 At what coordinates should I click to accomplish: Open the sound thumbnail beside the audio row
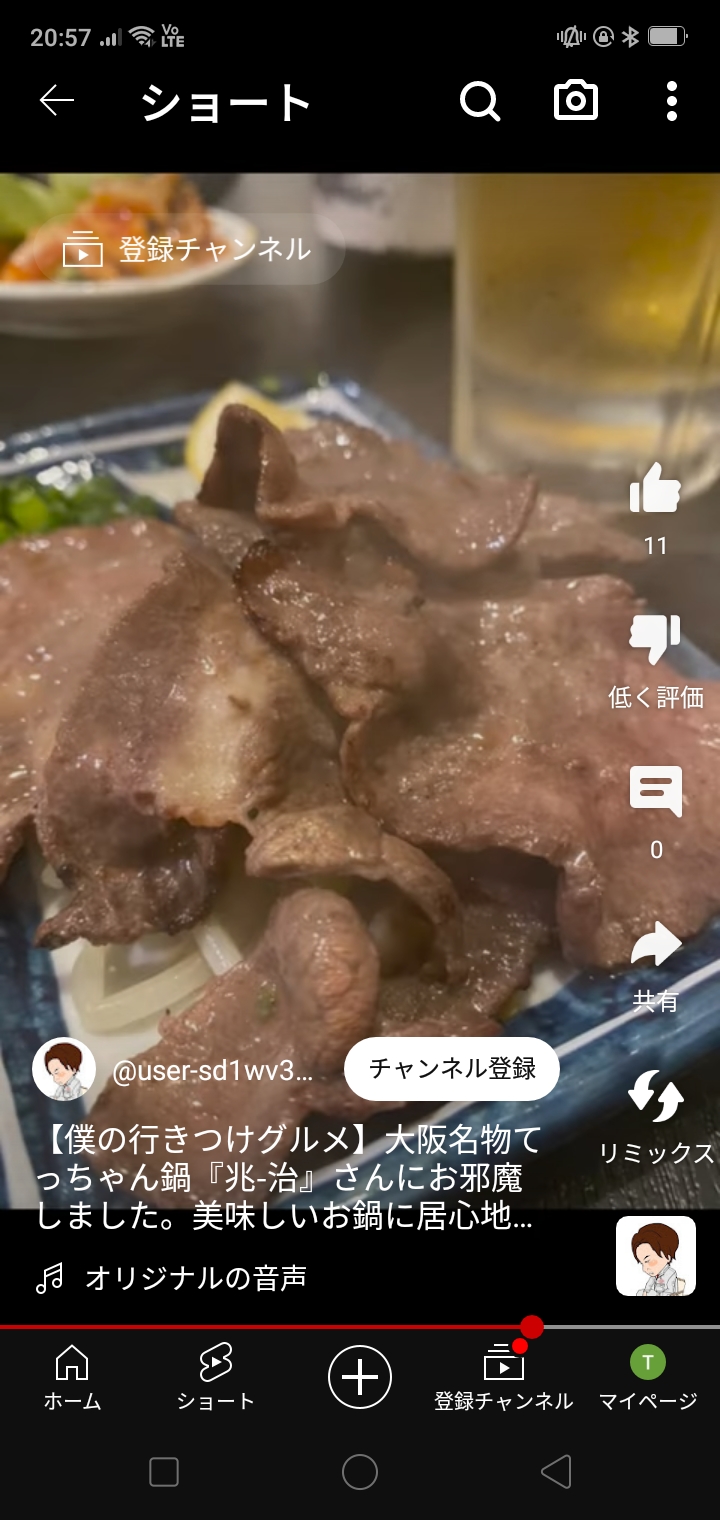655,1256
